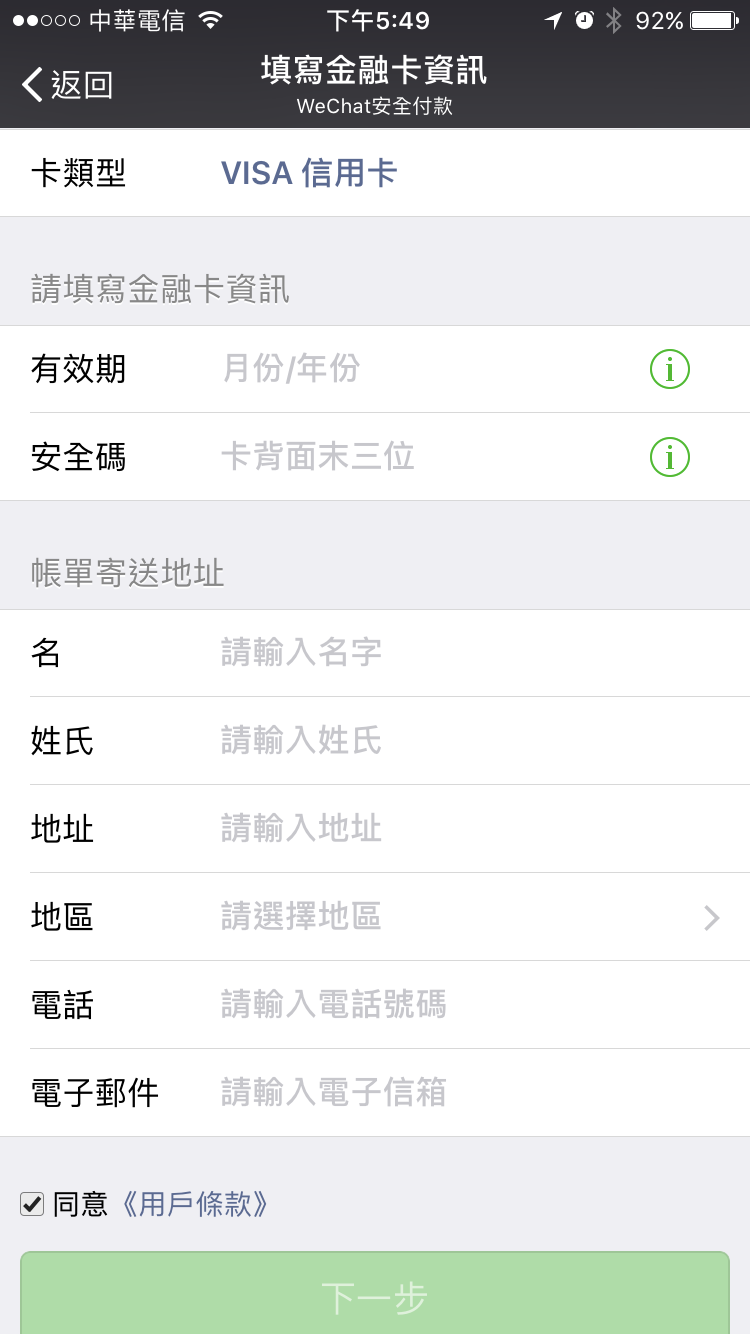Go back using the 返回 button
The image size is (750, 1334).
(x=67, y=85)
